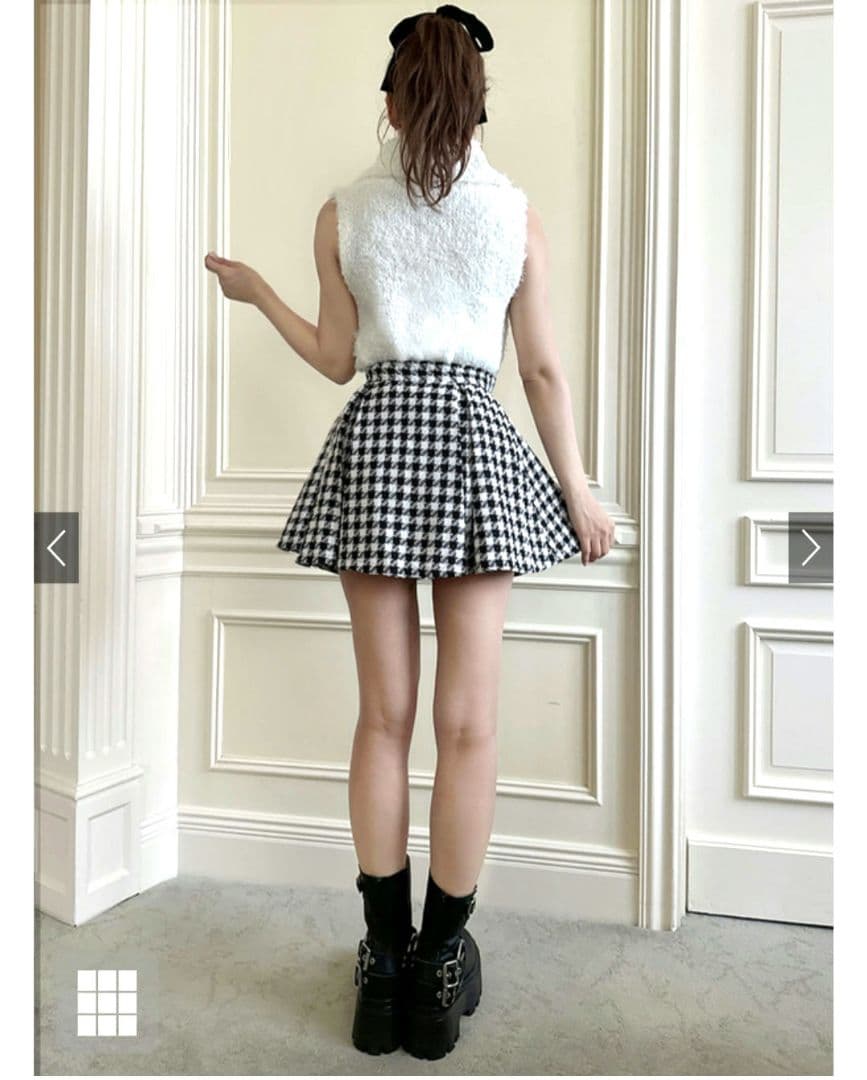
Task: Open the photo grid thumbnail view
Action: (107, 1002)
